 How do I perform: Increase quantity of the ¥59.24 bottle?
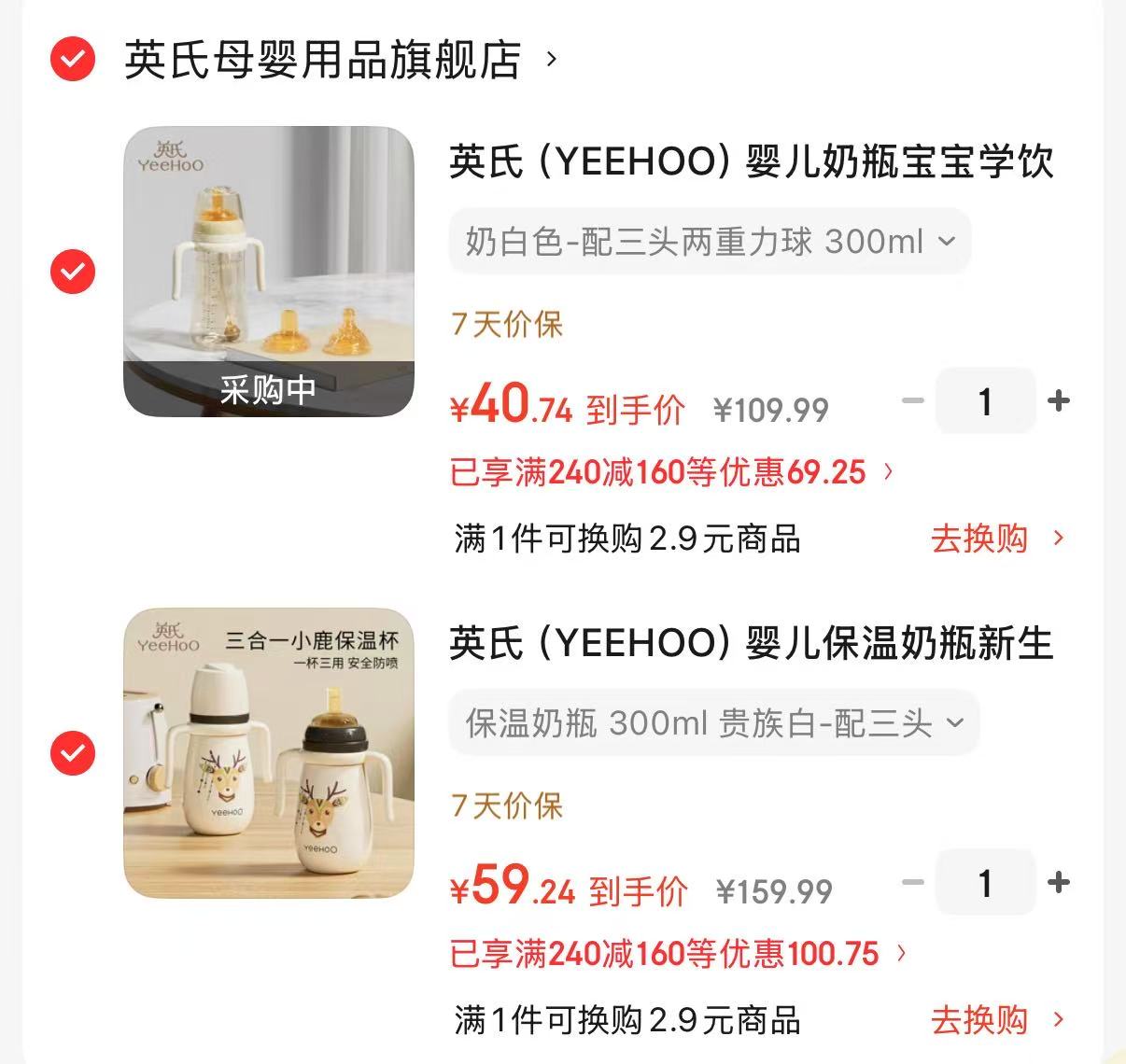point(1059,883)
